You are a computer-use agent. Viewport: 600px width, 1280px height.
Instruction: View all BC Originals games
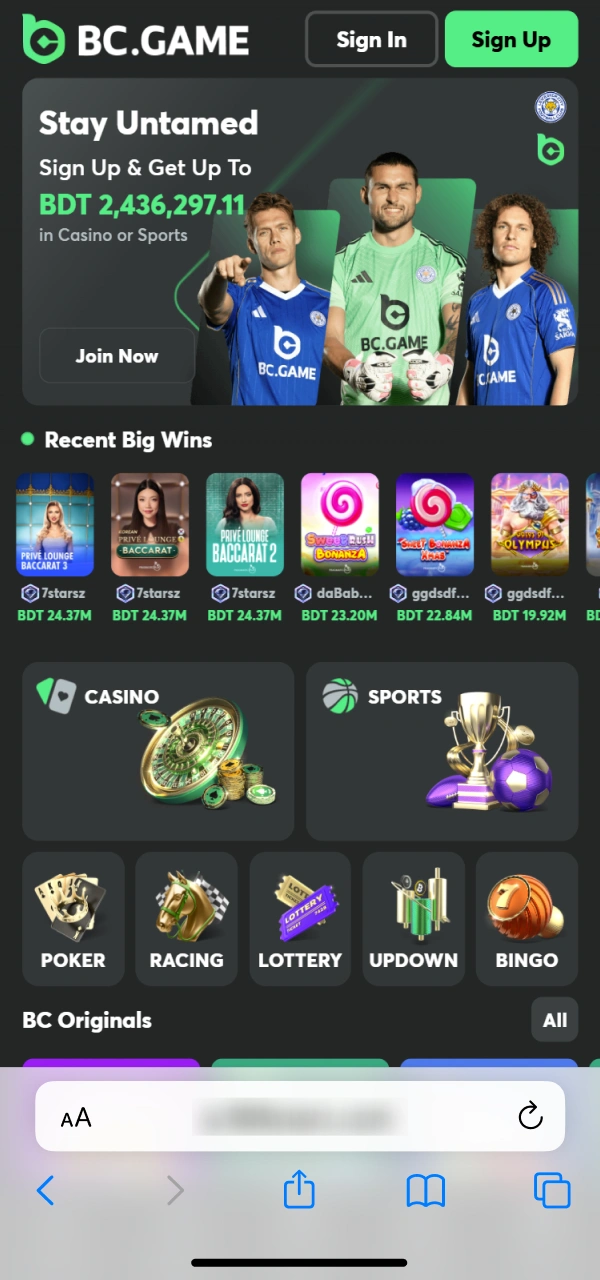(x=554, y=1020)
